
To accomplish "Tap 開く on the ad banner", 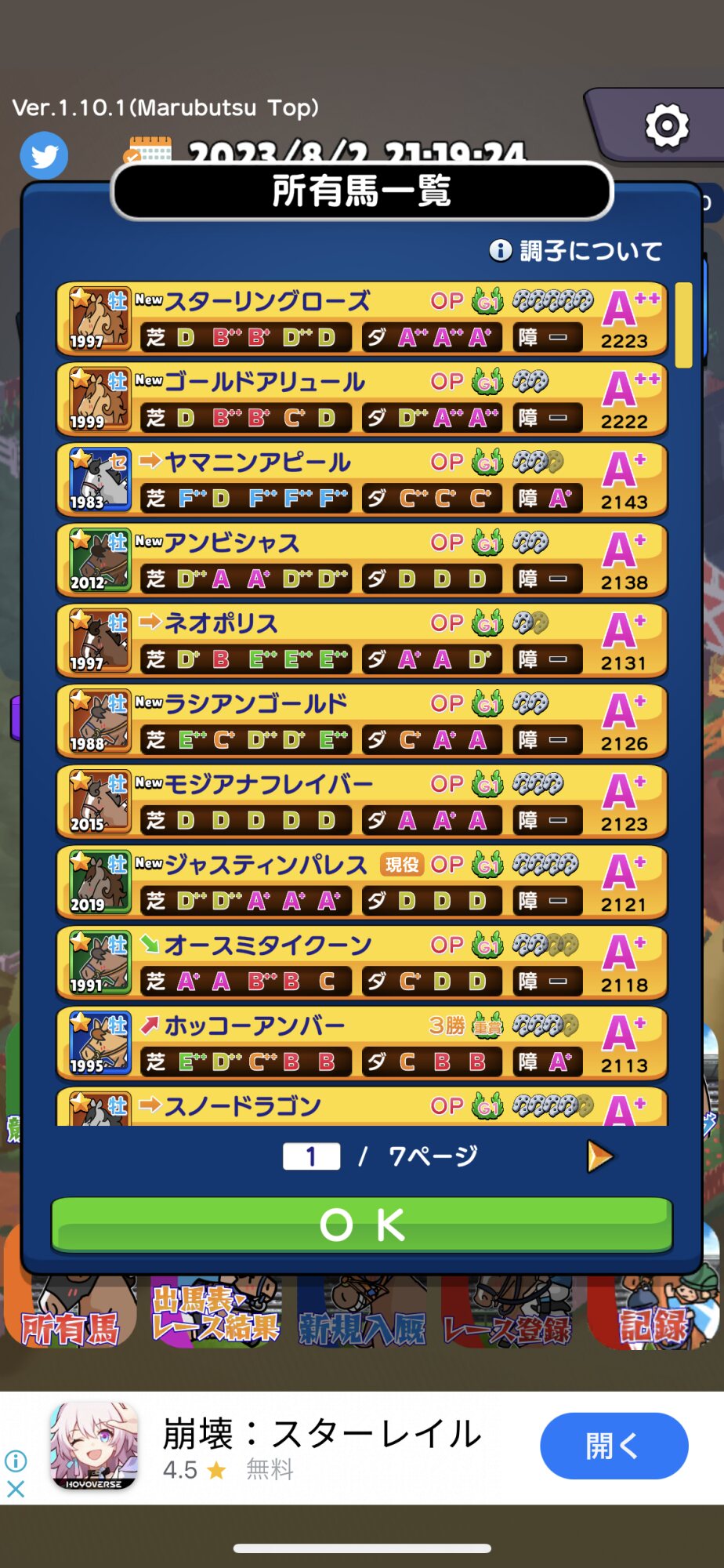I will (614, 1446).
